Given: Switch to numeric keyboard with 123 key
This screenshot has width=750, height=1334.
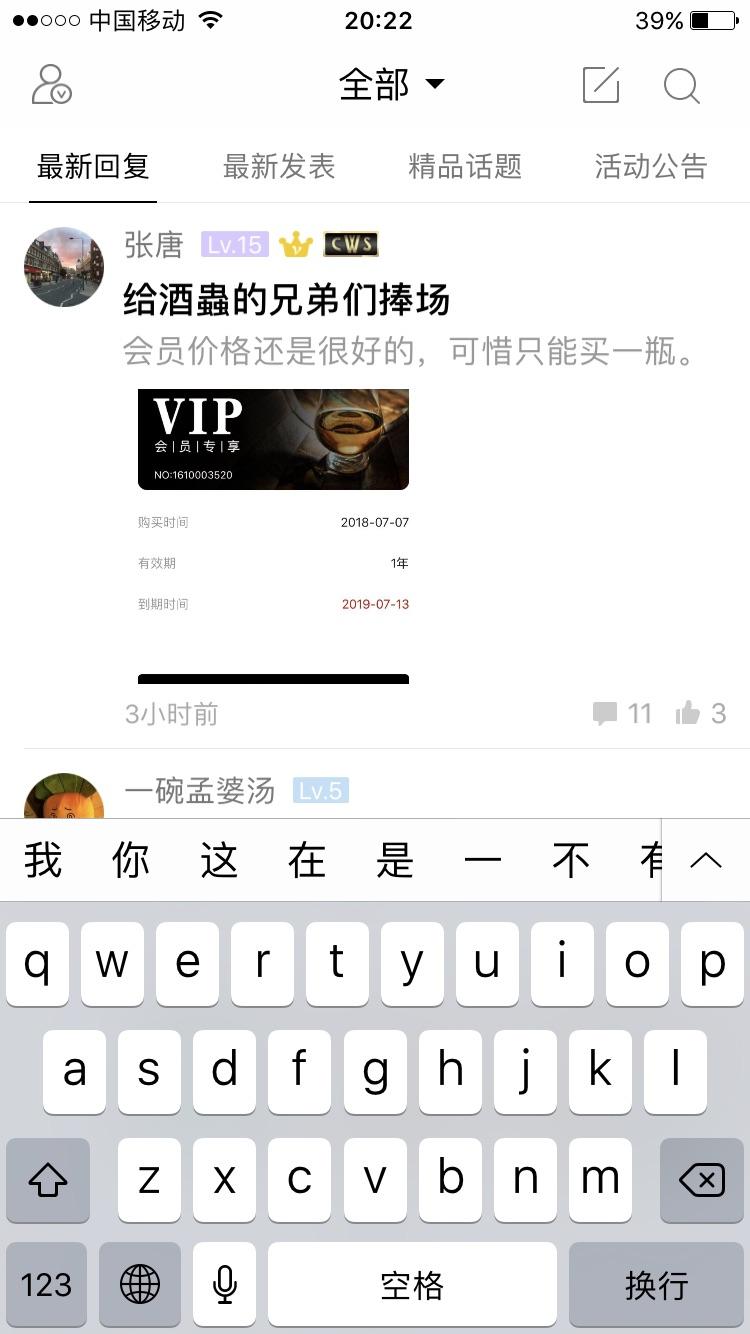Looking at the screenshot, I should click(47, 1285).
